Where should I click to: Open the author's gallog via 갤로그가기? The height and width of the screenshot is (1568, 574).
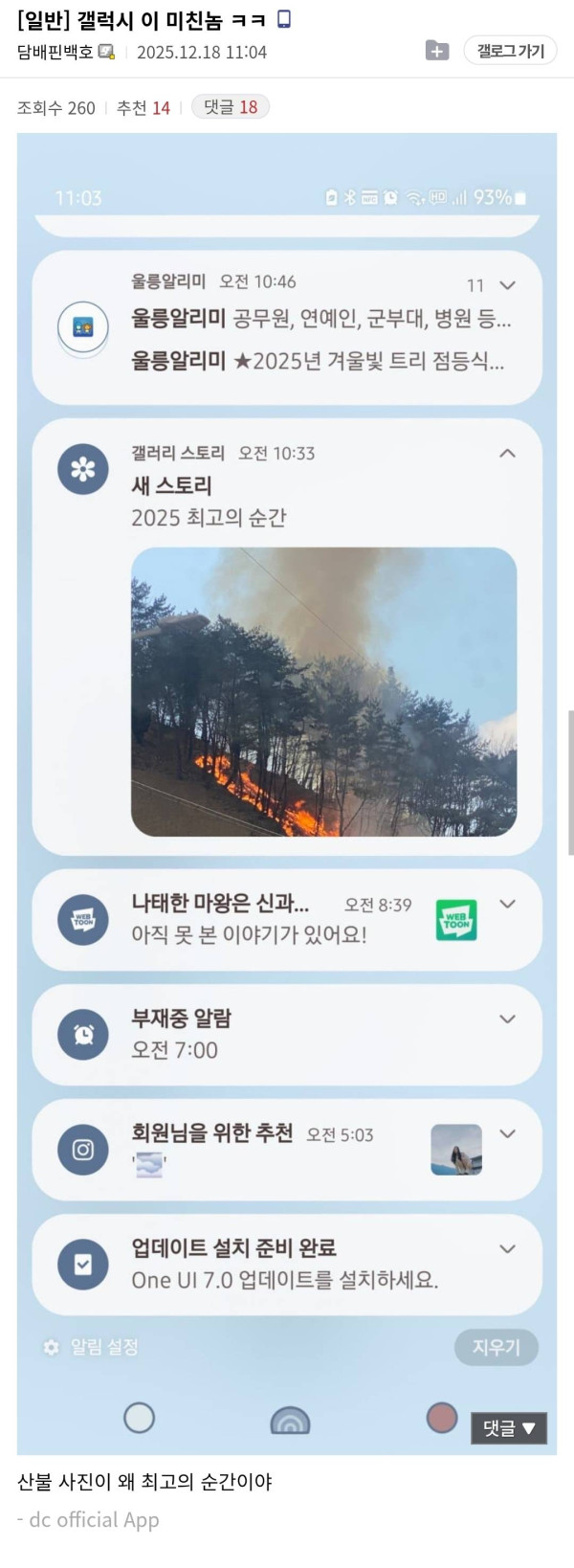coord(510,51)
